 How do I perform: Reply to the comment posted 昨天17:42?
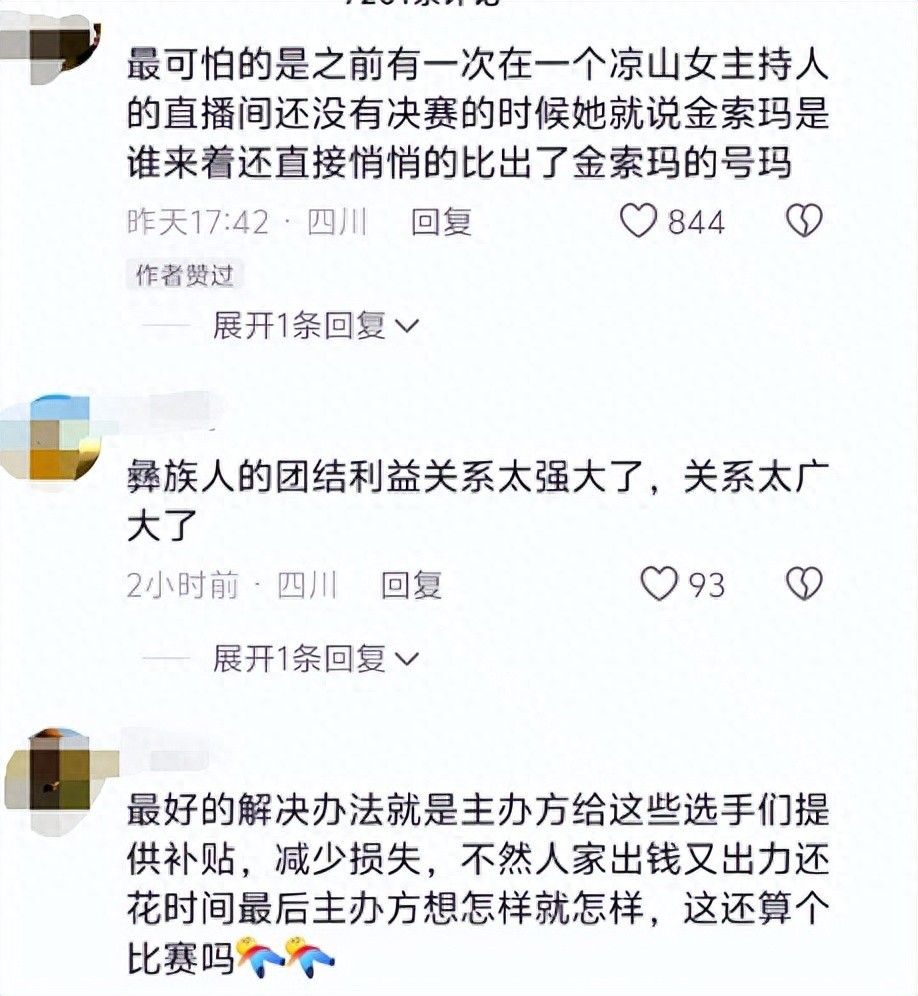pos(441,222)
